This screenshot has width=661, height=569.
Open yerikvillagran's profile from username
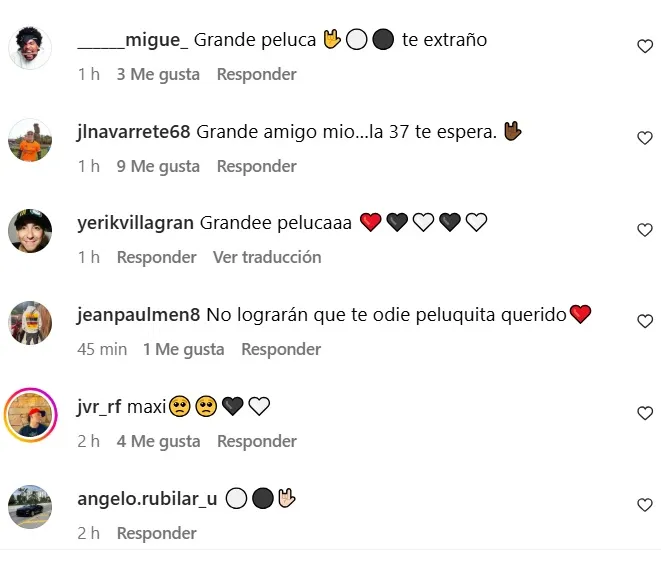[135, 223]
